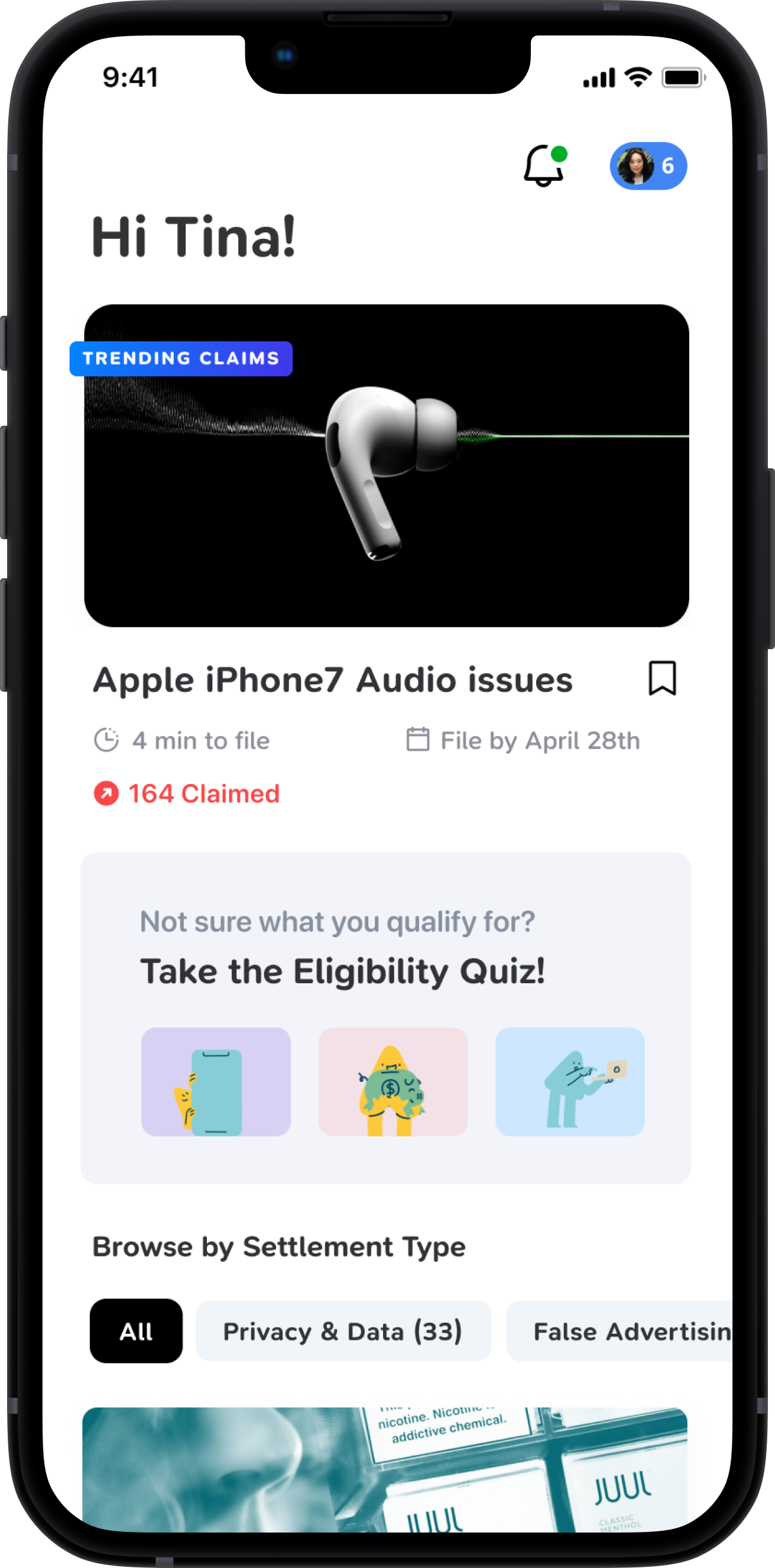Open the profile avatar badge
The height and width of the screenshot is (1568, 775).
click(x=648, y=166)
